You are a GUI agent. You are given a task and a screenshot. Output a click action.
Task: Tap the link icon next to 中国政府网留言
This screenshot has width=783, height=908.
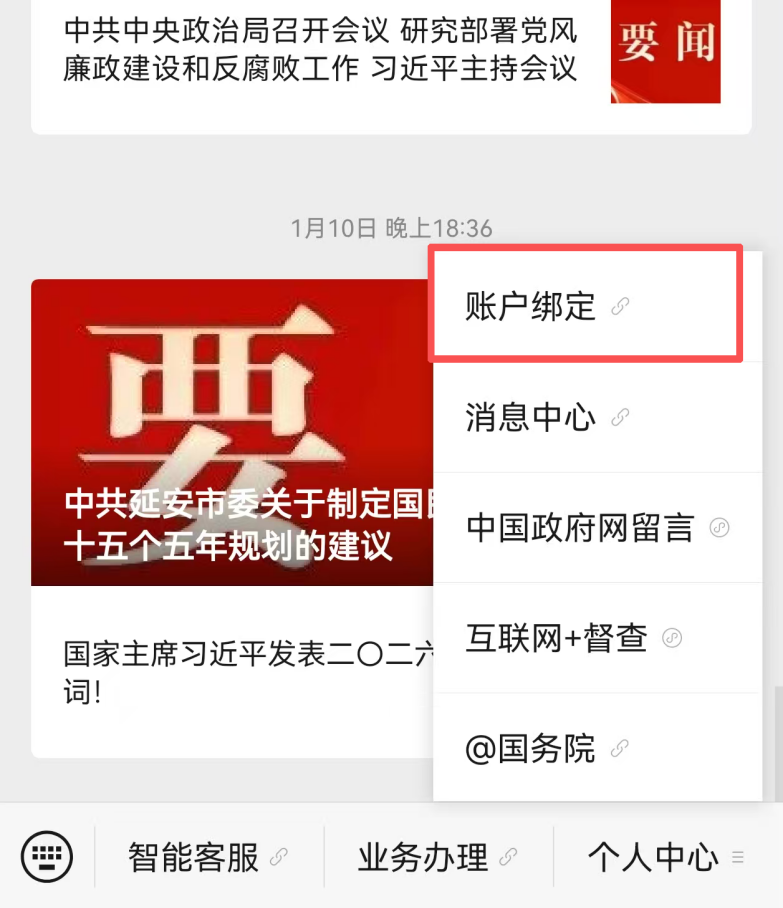[720, 528]
